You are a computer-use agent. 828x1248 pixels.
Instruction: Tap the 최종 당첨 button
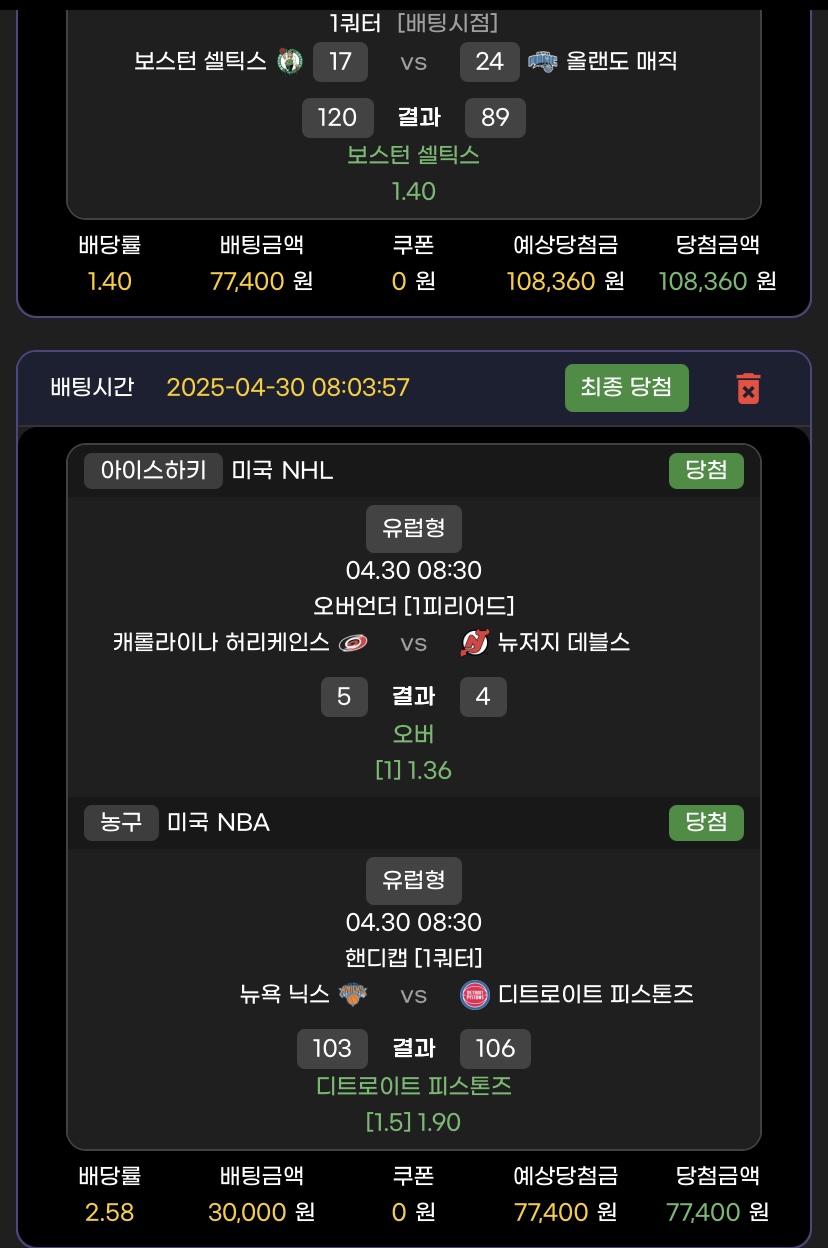[x=626, y=388]
